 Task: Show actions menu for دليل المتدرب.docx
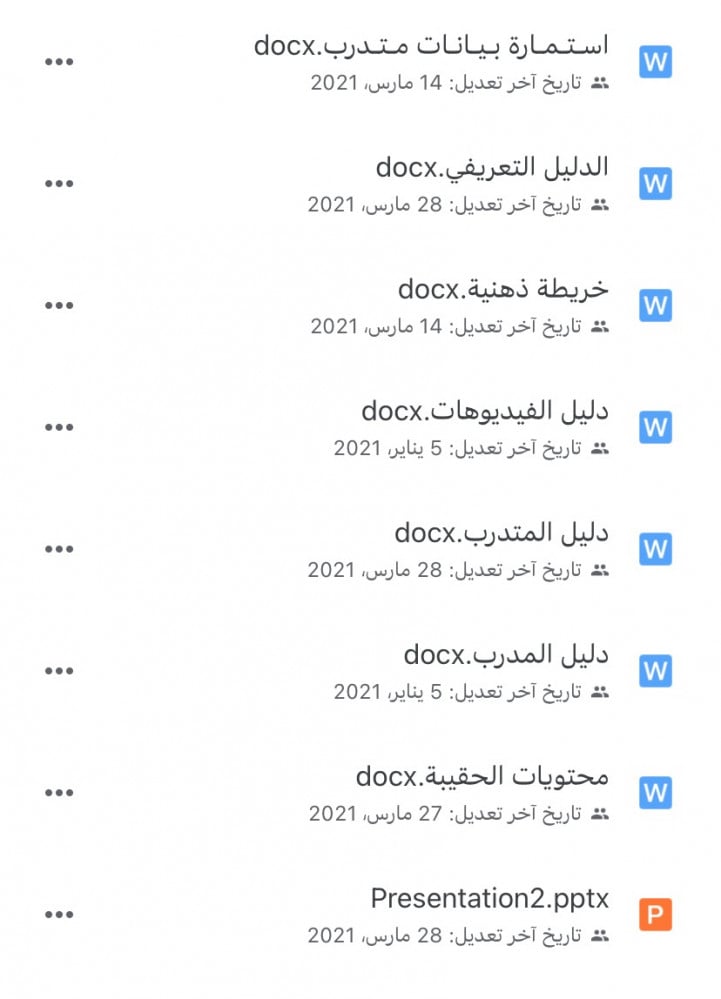pos(59,549)
